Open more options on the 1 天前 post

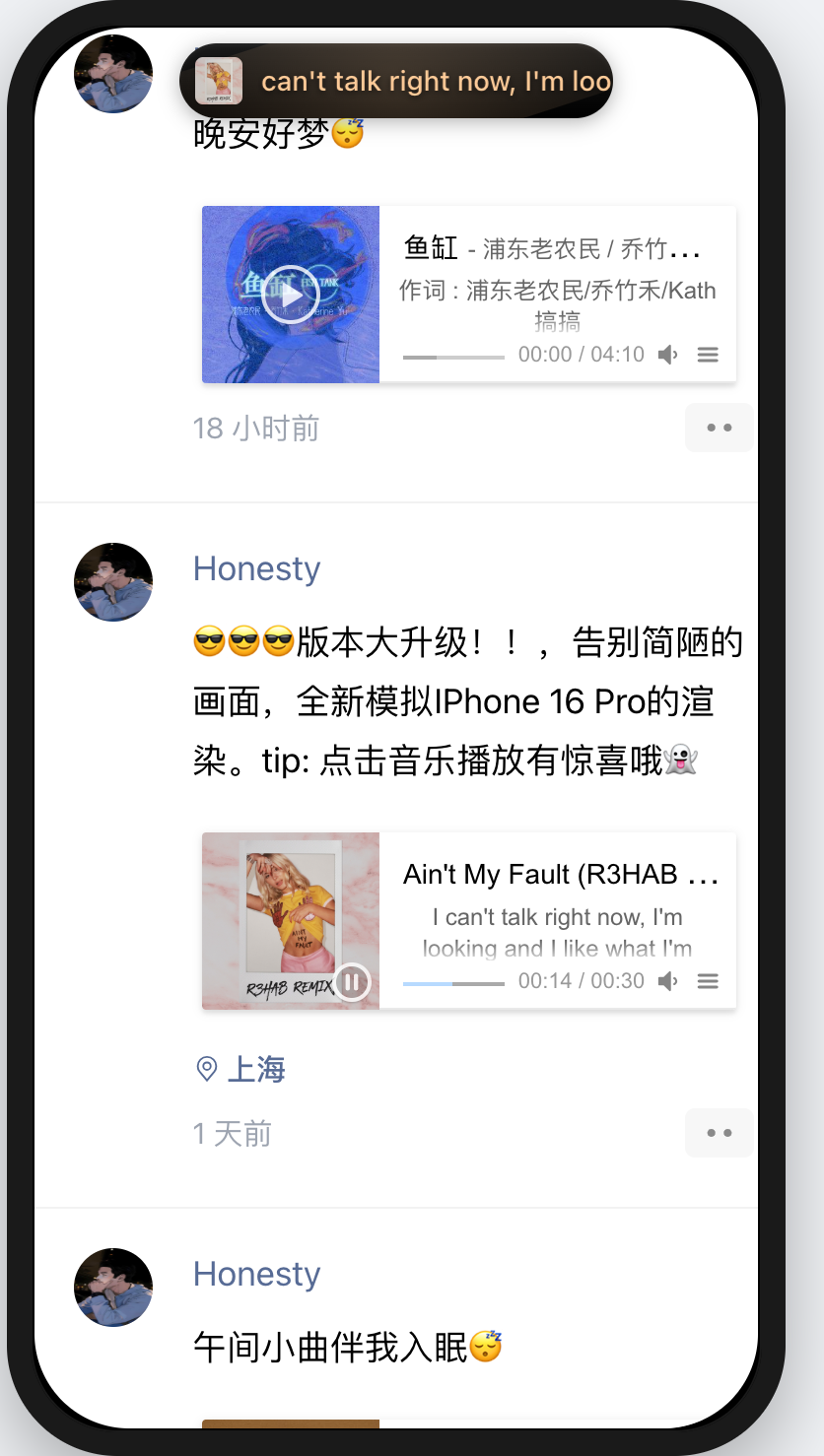[x=720, y=1133]
